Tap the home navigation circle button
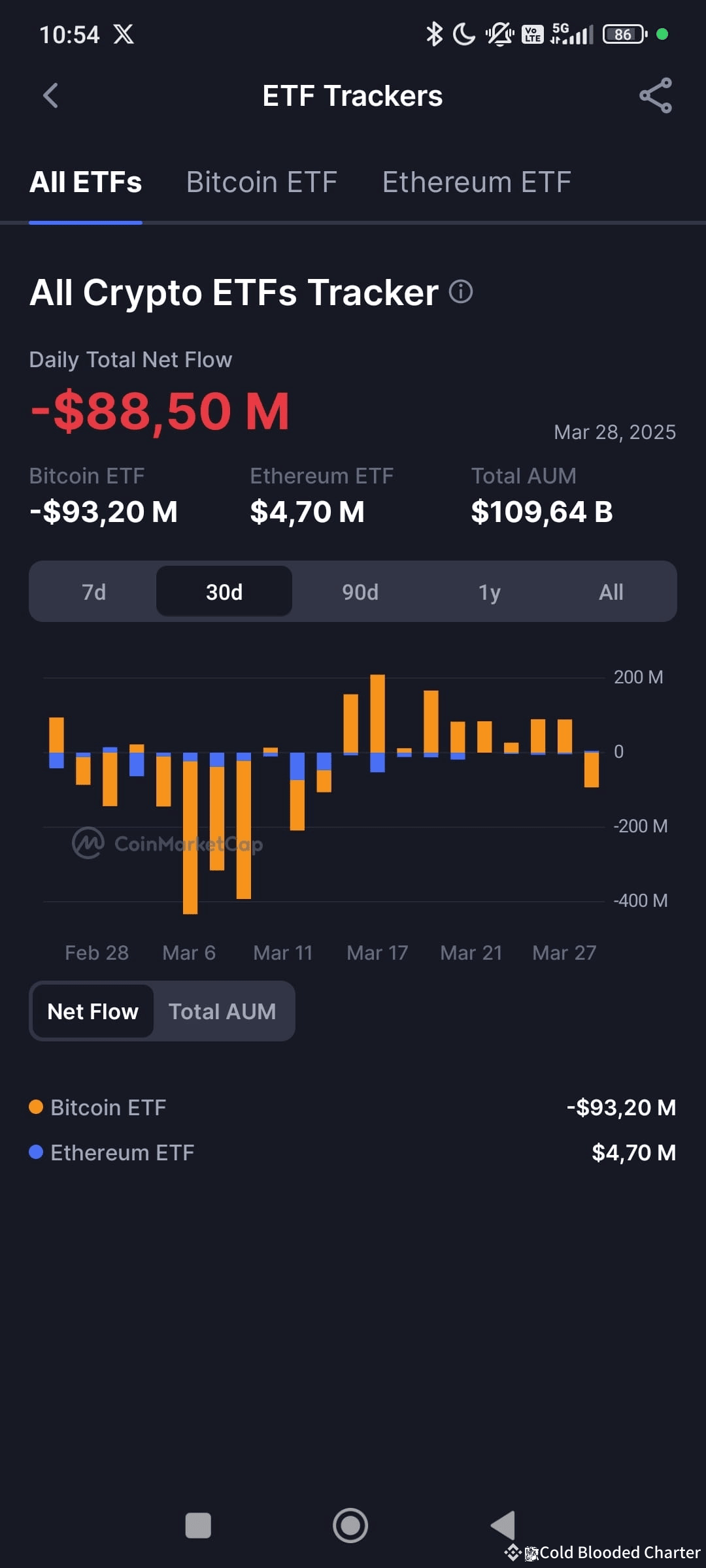Image resolution: width=706 pixels, height=1568 pixels. point(351,1525)
